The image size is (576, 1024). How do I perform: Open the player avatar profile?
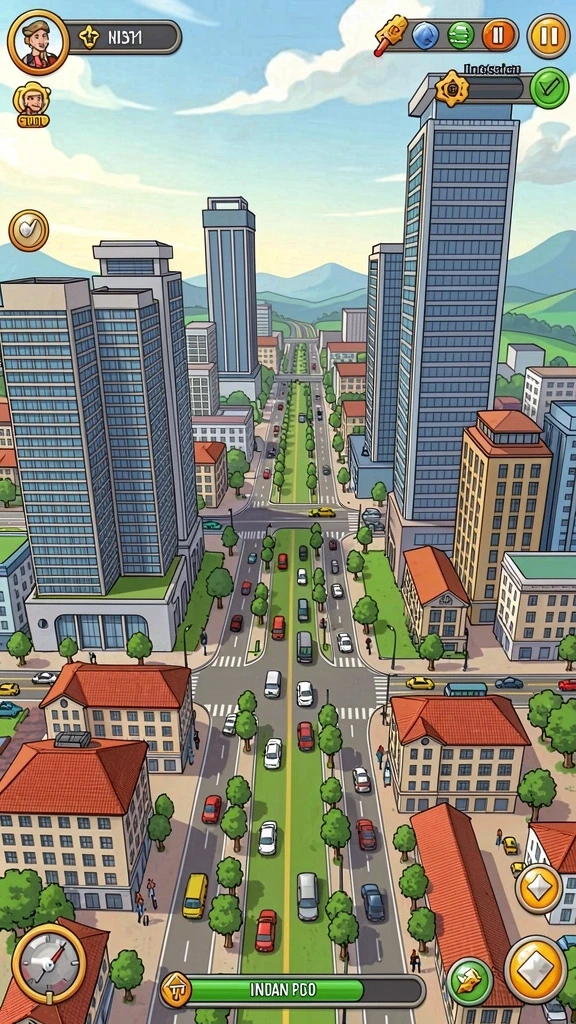[38, 42]
